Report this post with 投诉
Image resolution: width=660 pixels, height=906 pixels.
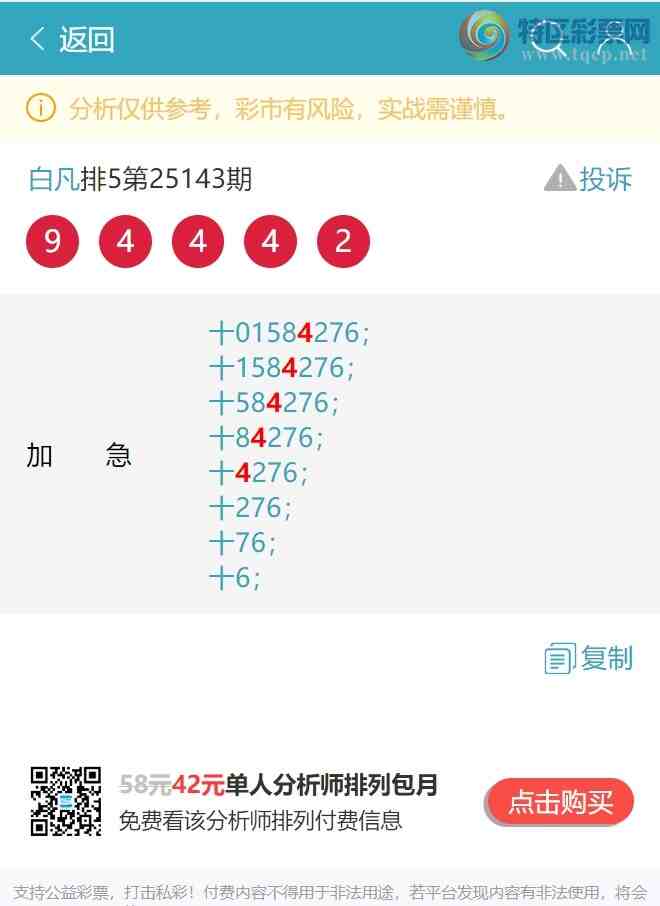point(589,180)
